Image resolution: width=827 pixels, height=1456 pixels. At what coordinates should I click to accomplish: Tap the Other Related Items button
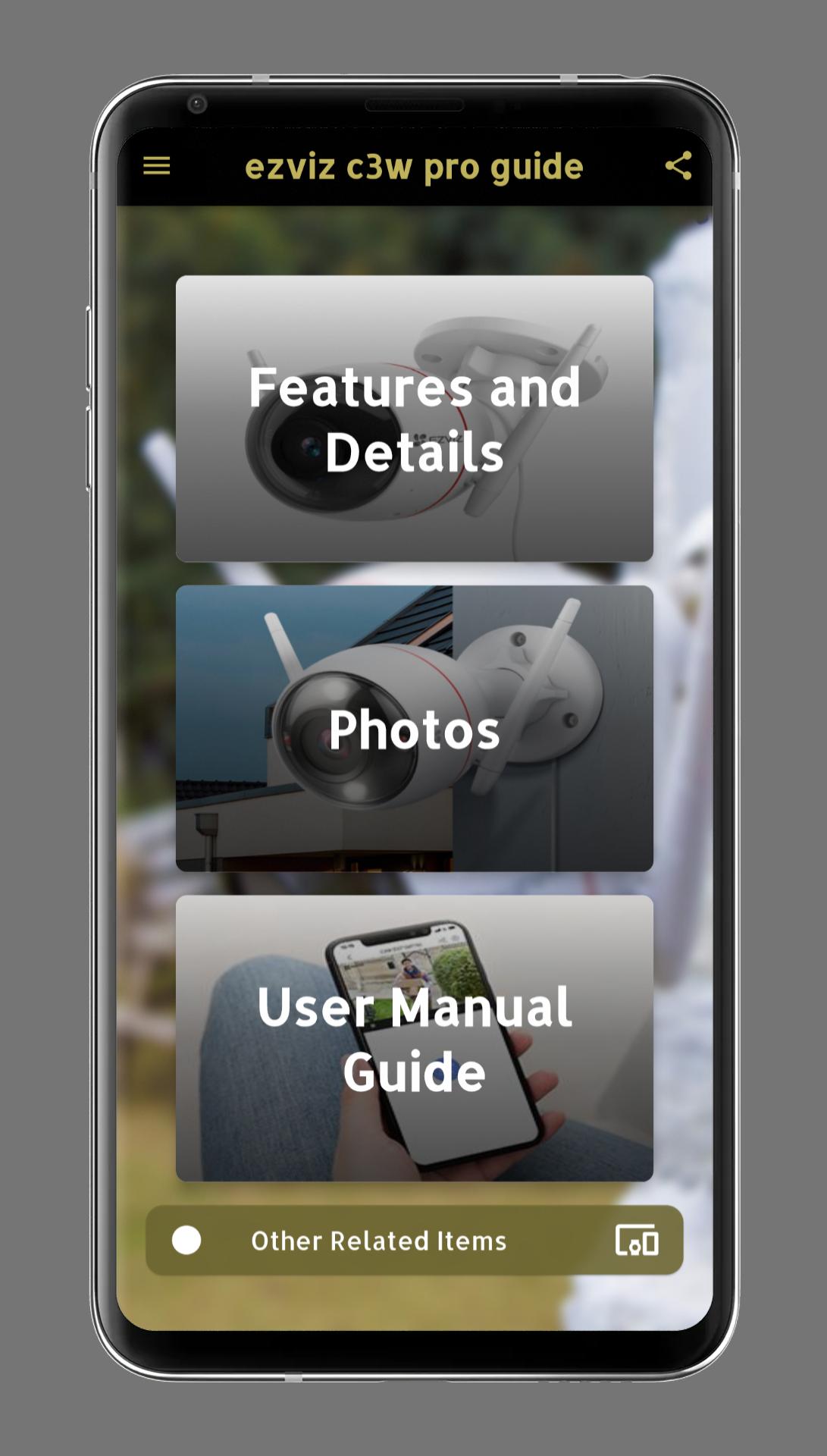(415, 1241)
